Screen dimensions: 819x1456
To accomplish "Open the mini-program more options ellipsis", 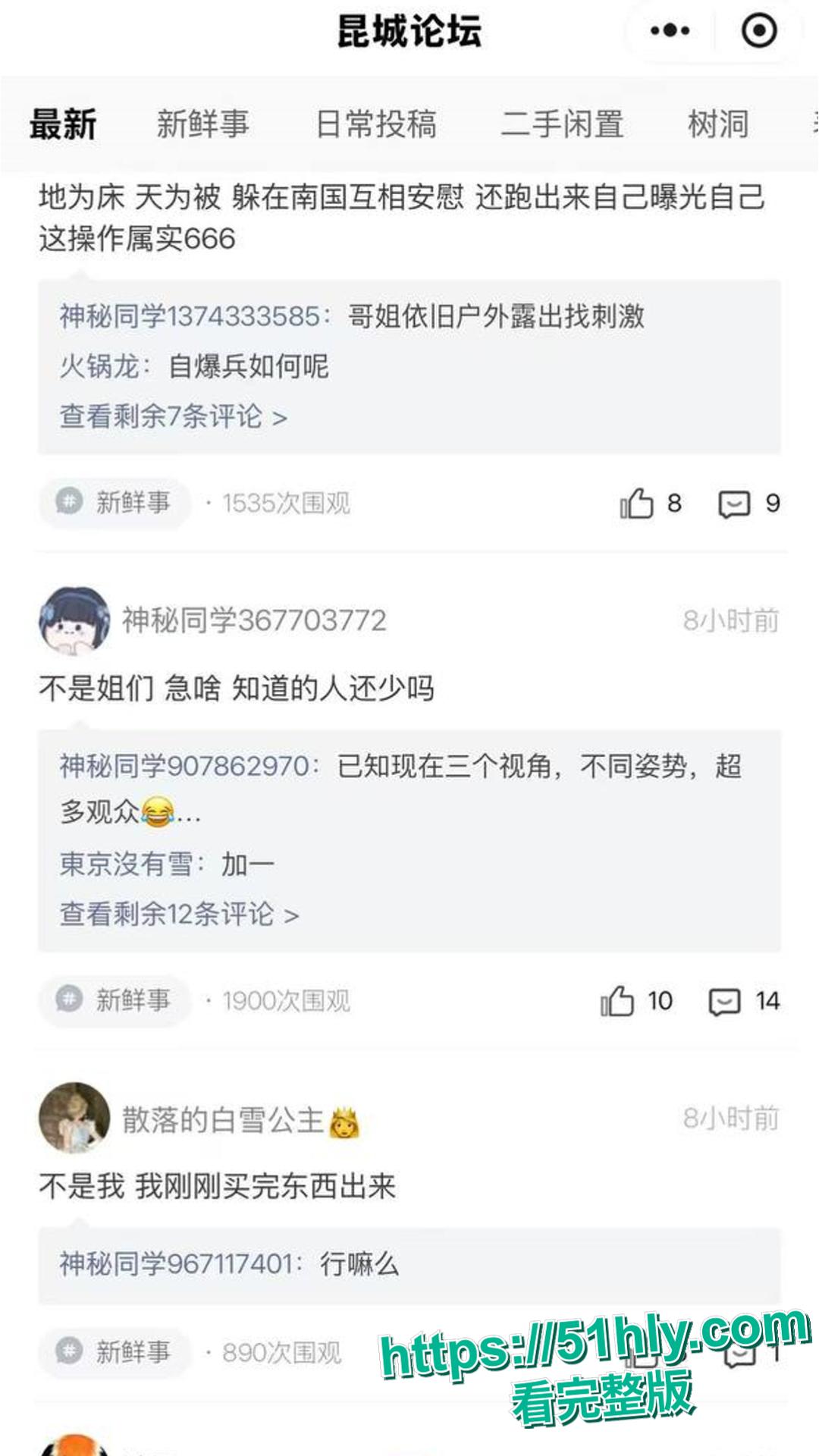I will 670,30.
